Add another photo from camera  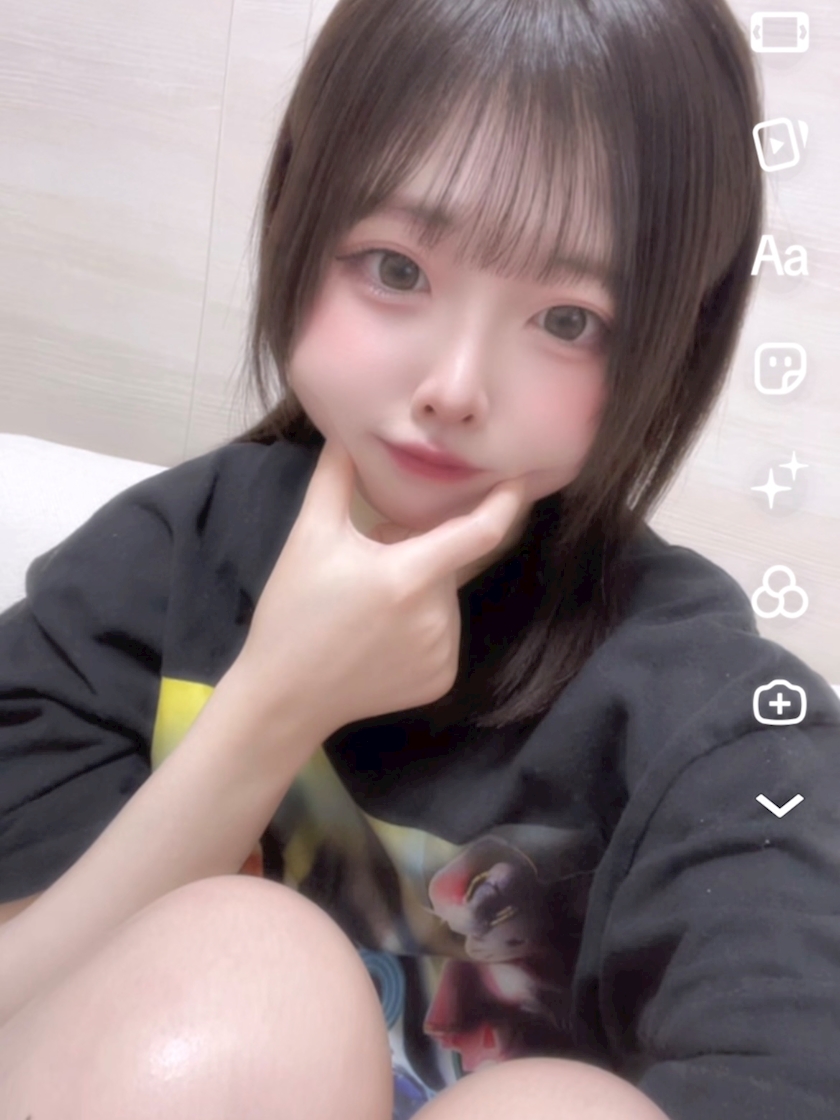coord(779,704)
